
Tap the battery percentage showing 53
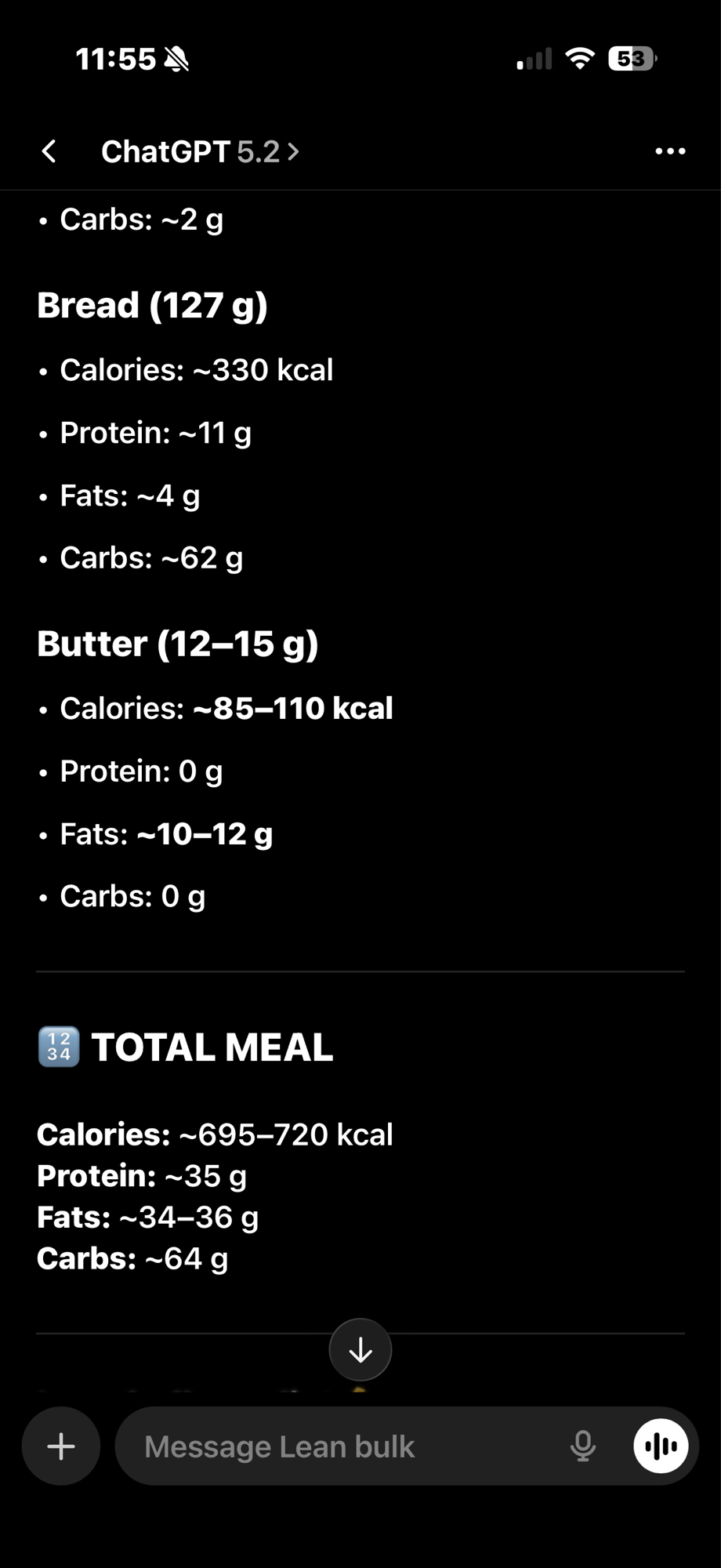click(630, 58)
